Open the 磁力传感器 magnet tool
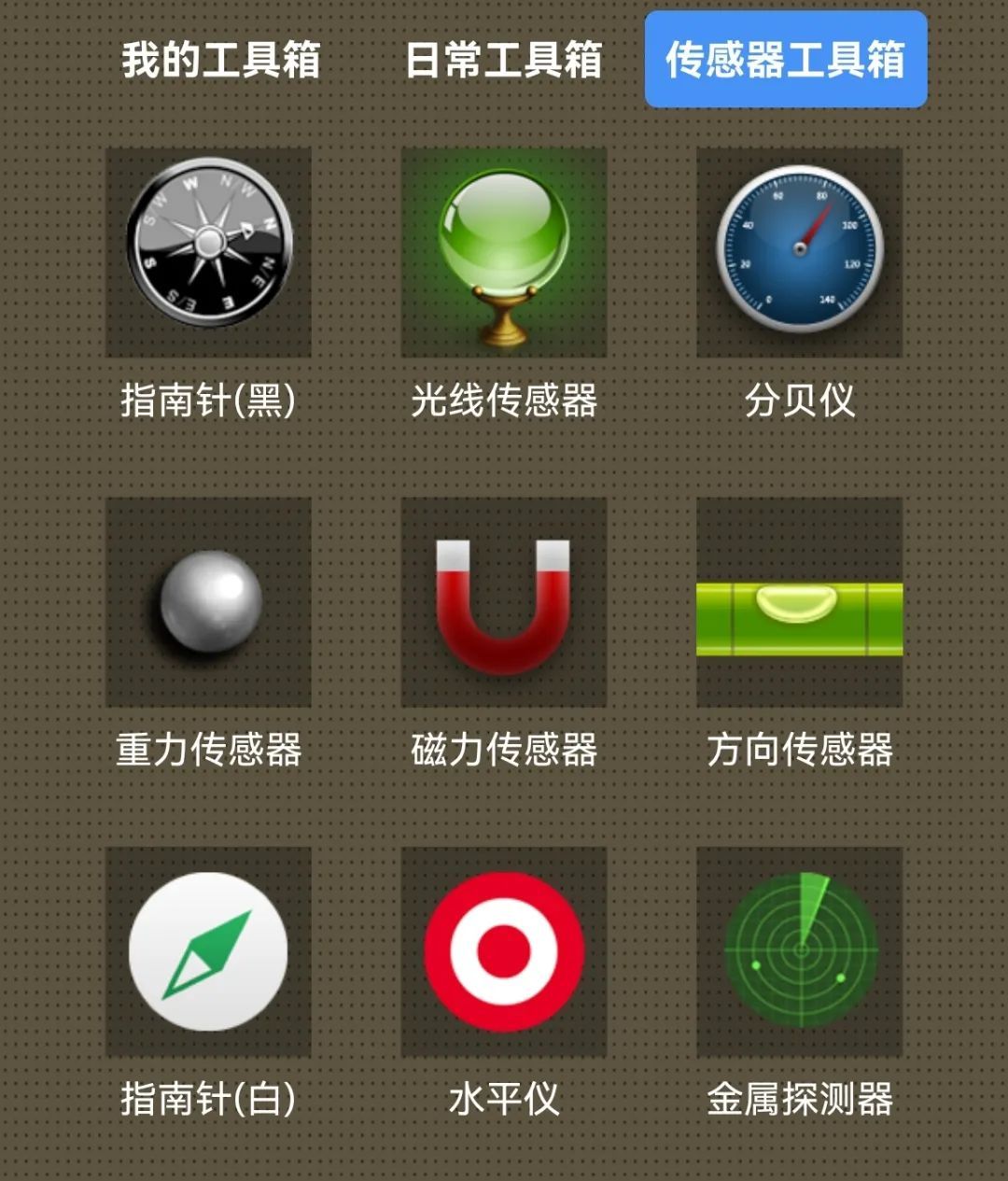 click(504, 602)
